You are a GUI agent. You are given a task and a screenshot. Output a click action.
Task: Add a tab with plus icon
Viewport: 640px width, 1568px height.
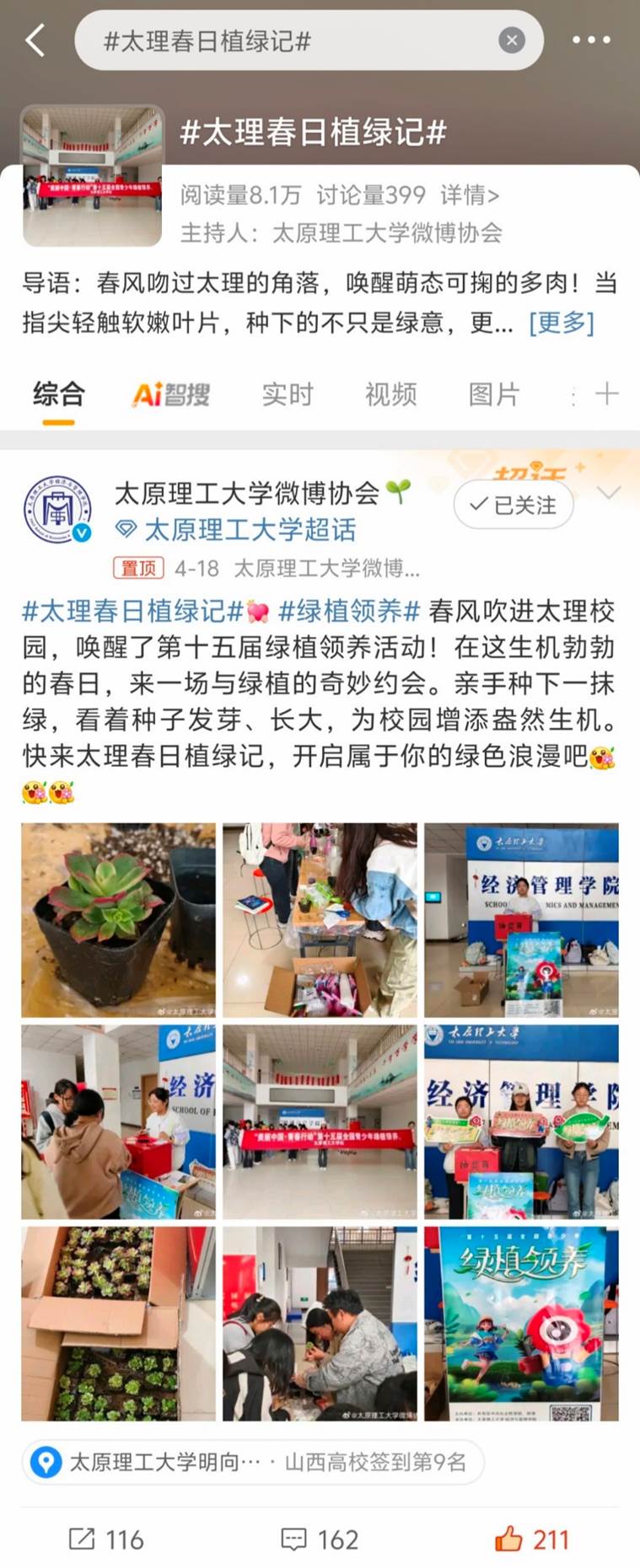pos(606,393)
